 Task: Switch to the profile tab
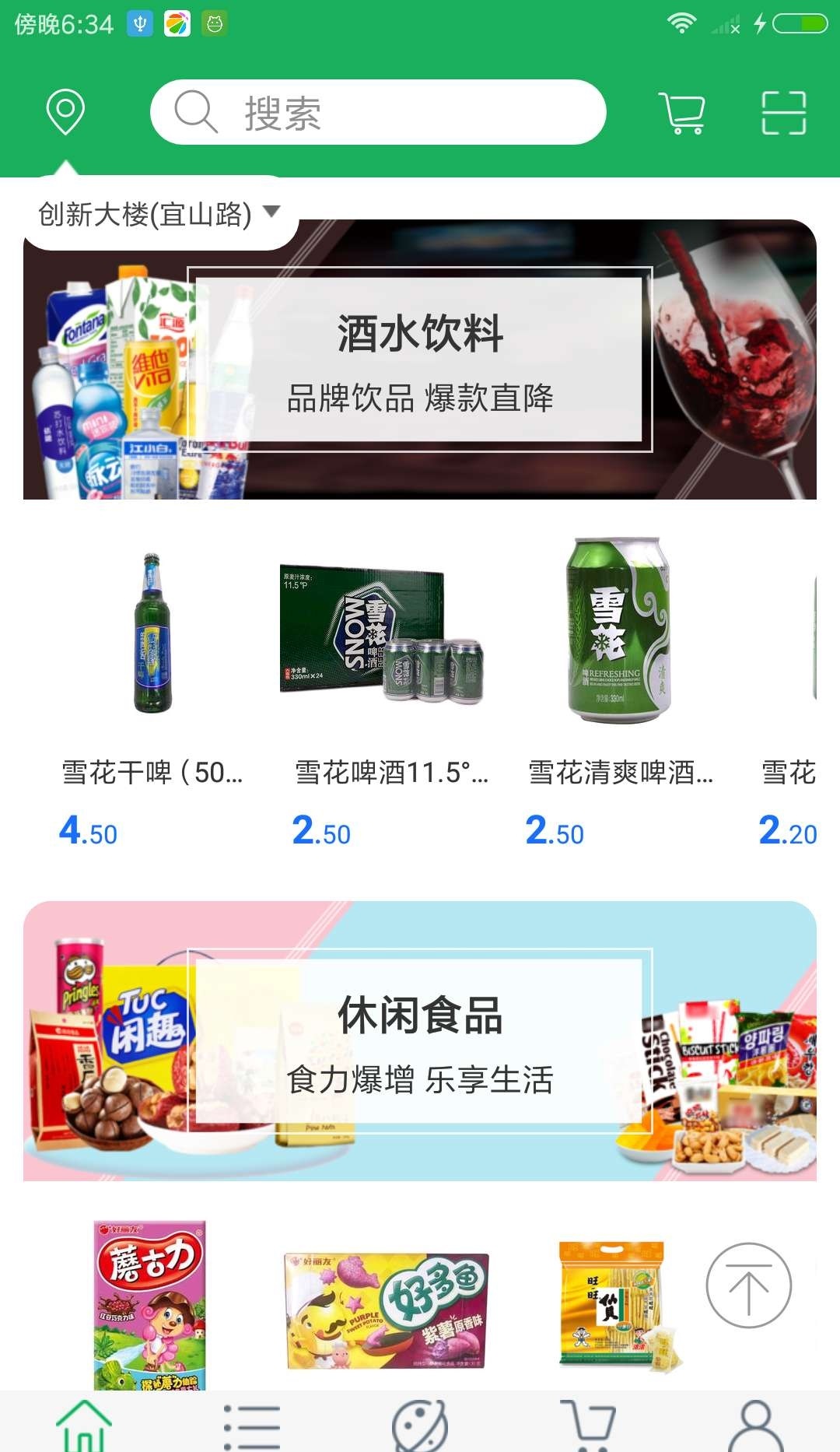[755, 1427]
